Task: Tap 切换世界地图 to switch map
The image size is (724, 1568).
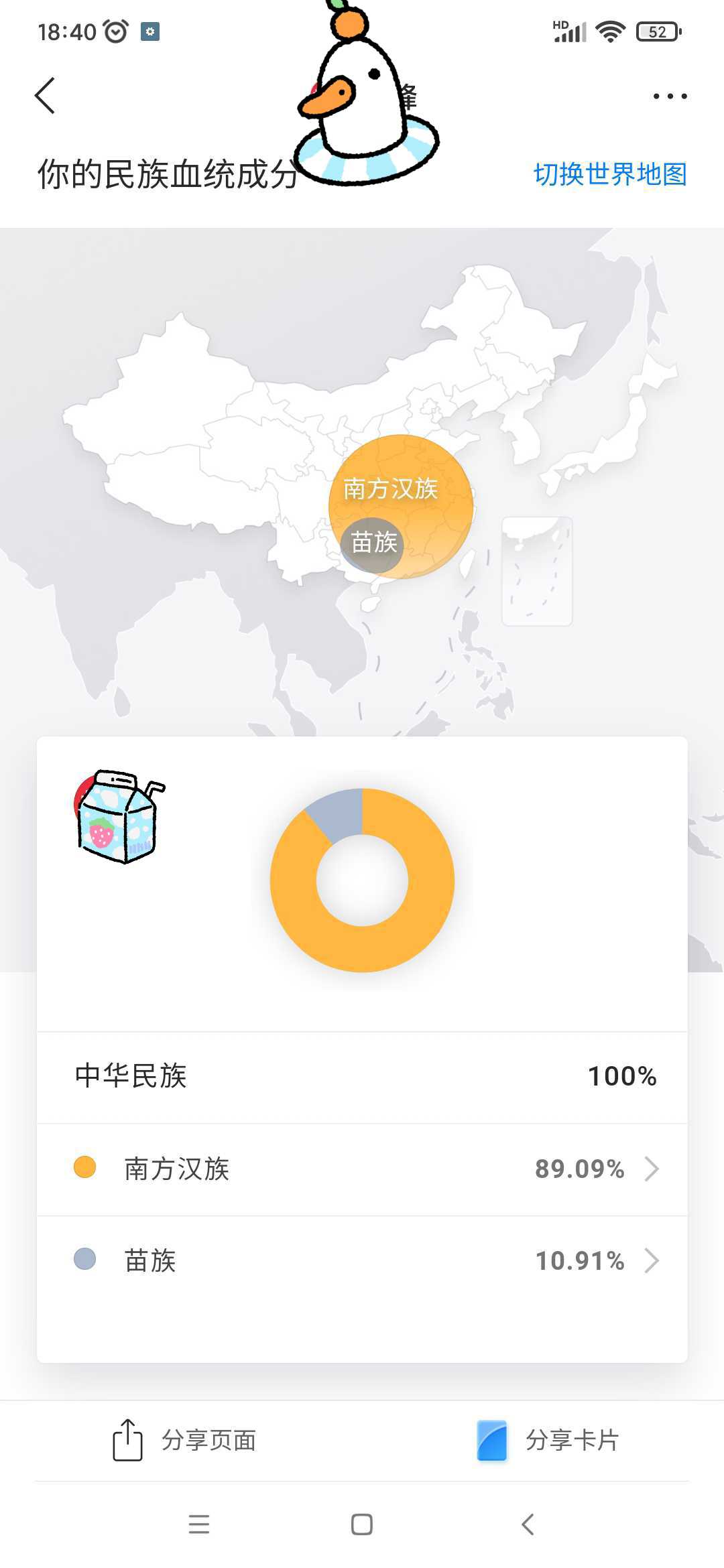Action: [x=610, y=174]
